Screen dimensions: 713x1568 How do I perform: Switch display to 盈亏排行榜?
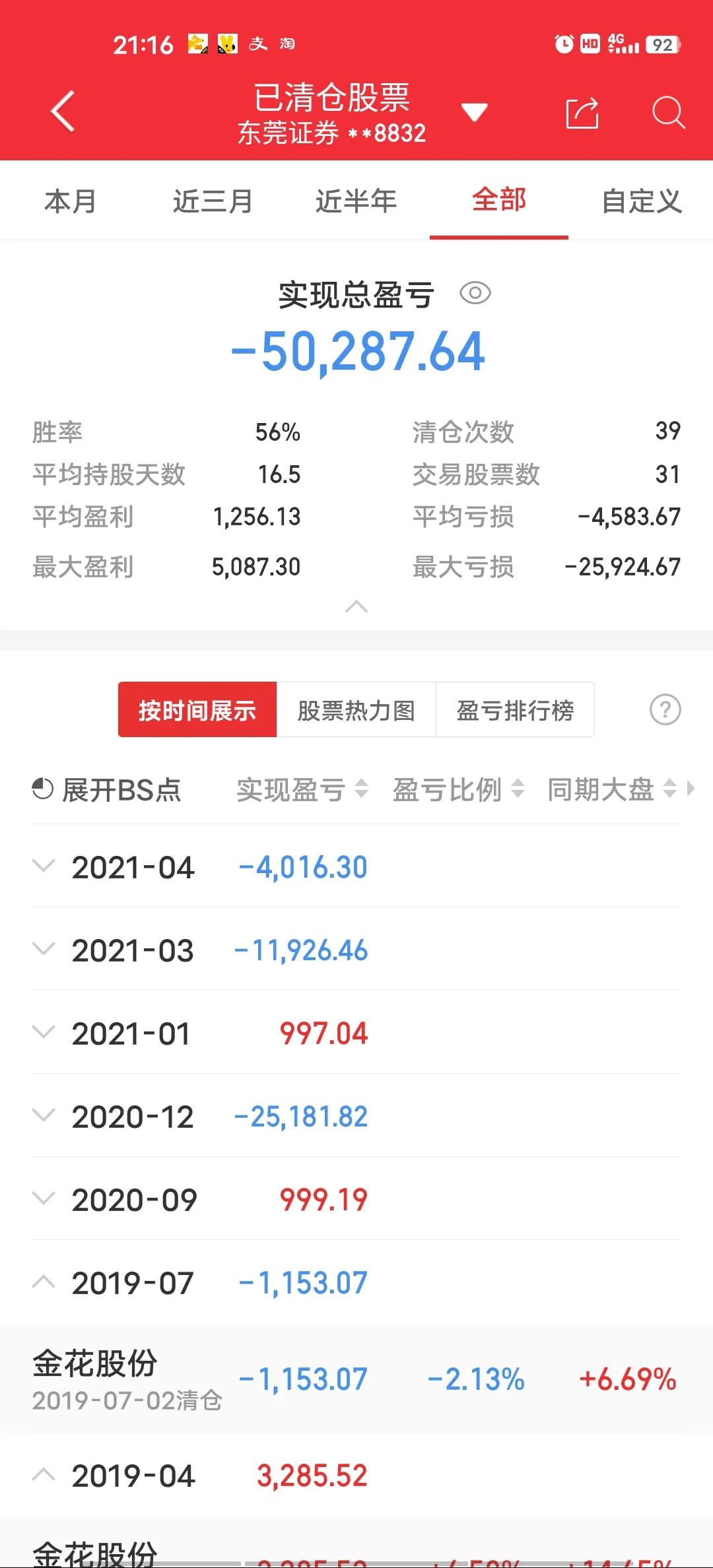coord(515,709)
